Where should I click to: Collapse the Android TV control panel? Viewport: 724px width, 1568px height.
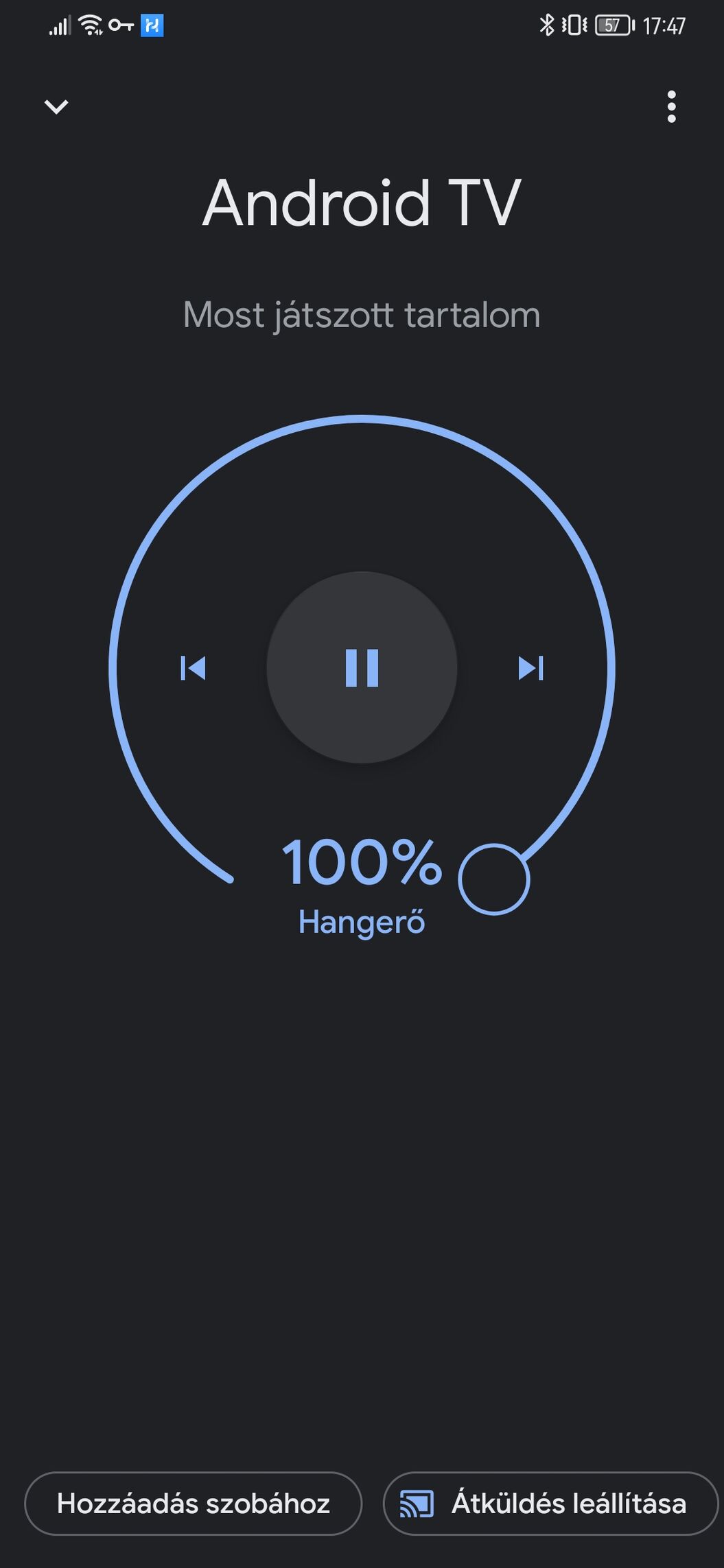pos(56,106)
